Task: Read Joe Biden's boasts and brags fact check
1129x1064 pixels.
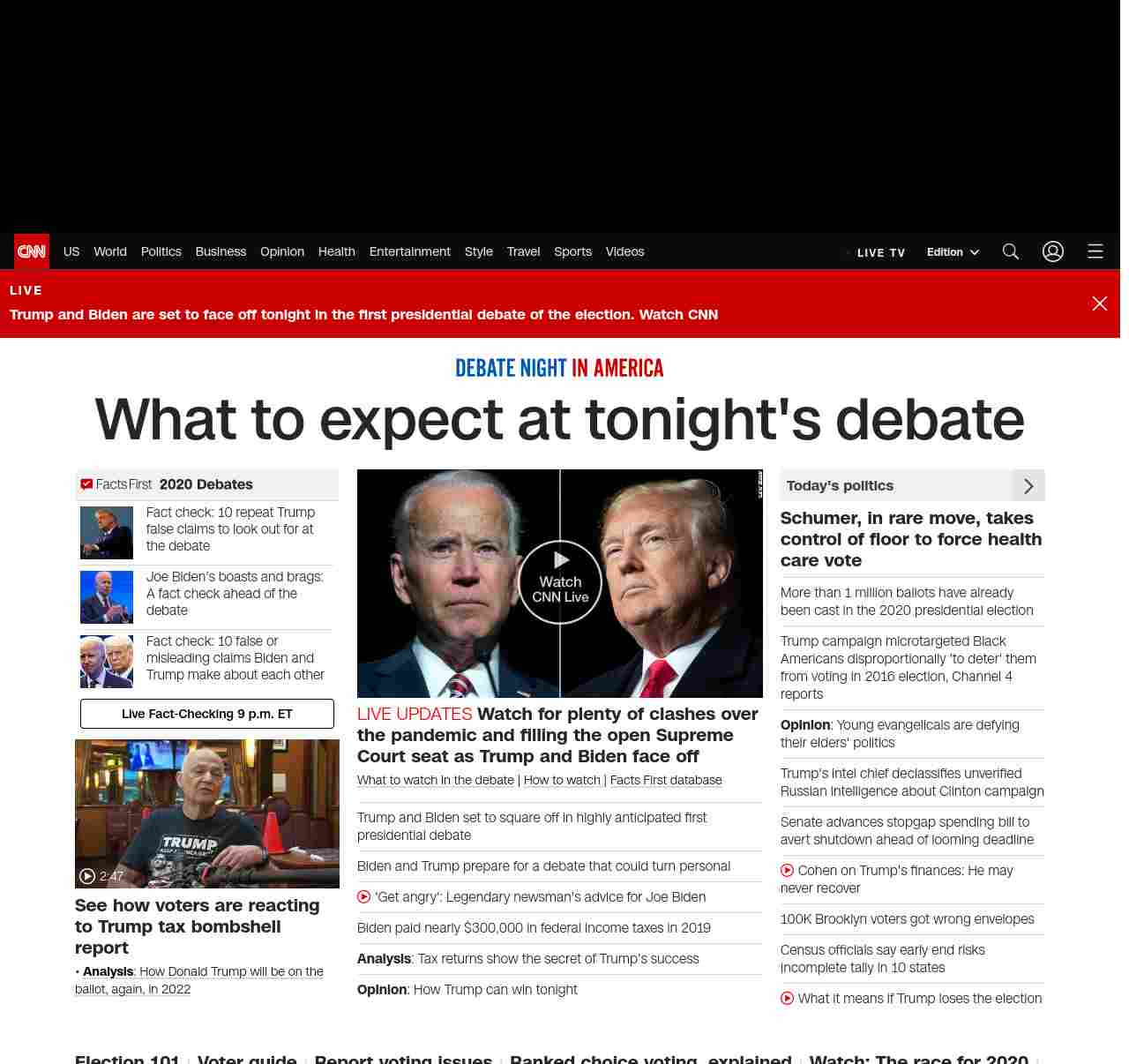Action: 235,593
